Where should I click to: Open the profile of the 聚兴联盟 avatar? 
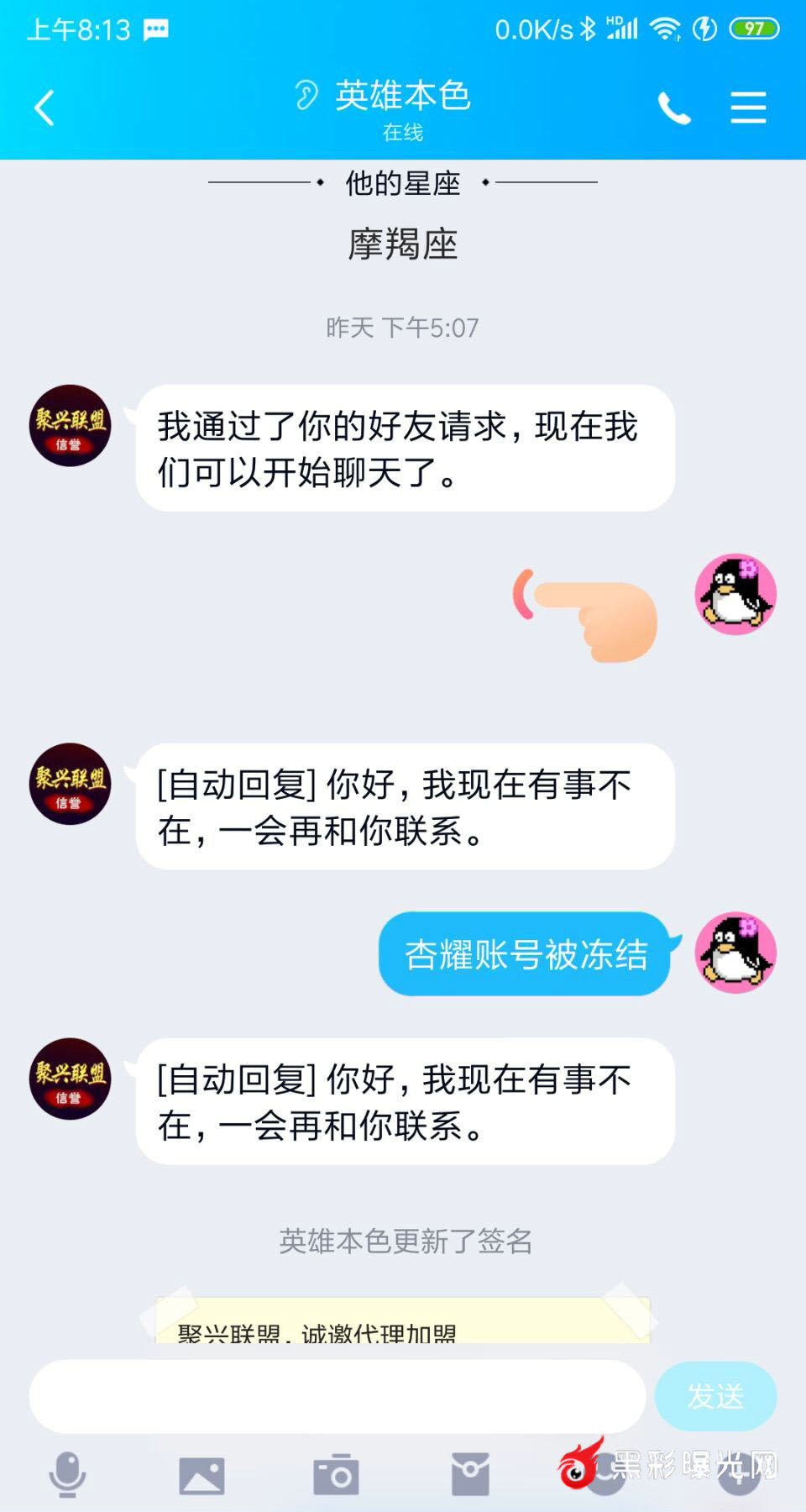[71, 426]
